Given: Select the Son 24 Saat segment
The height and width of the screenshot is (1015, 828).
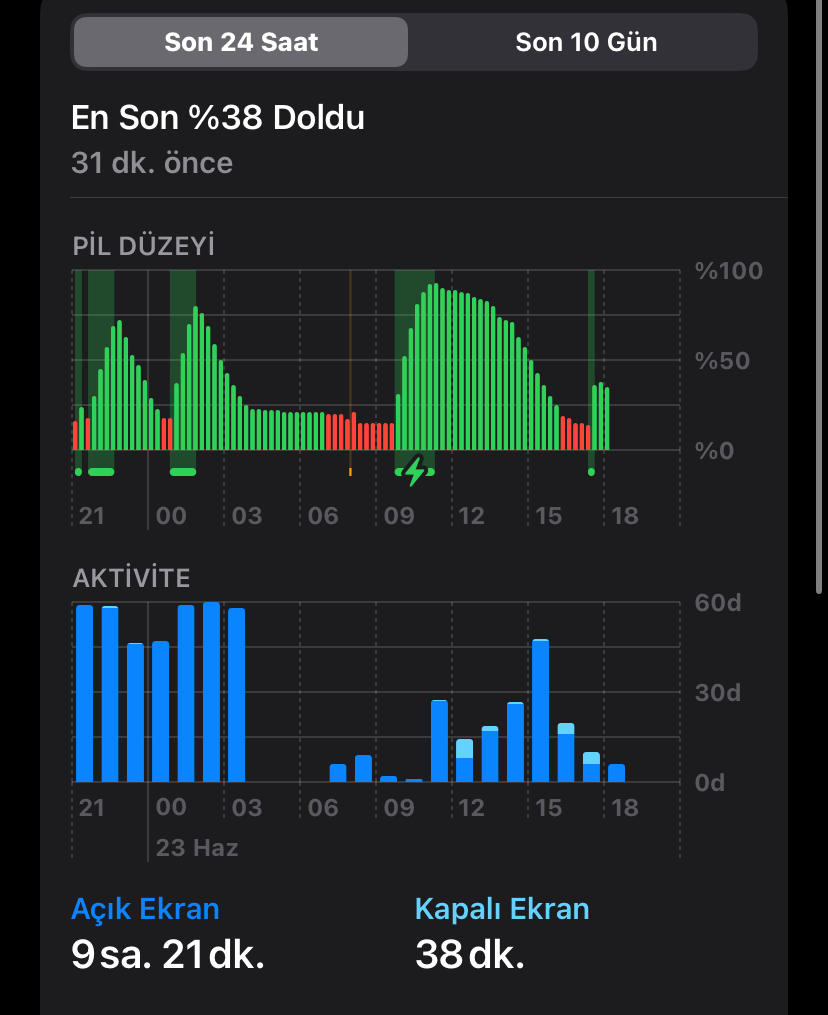Looking at the screenshot, I should click(241, 42).
